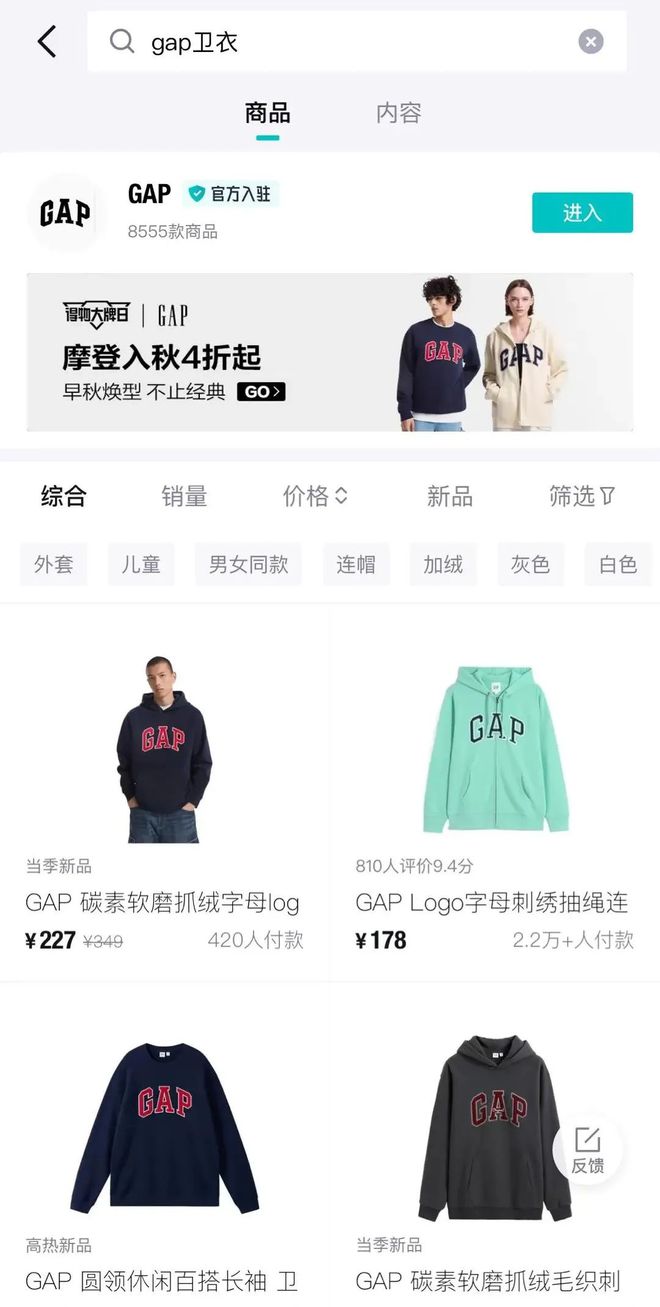660x1307 pixels.
Task: Sort results by 销量
Action: [x=184, y=496]
